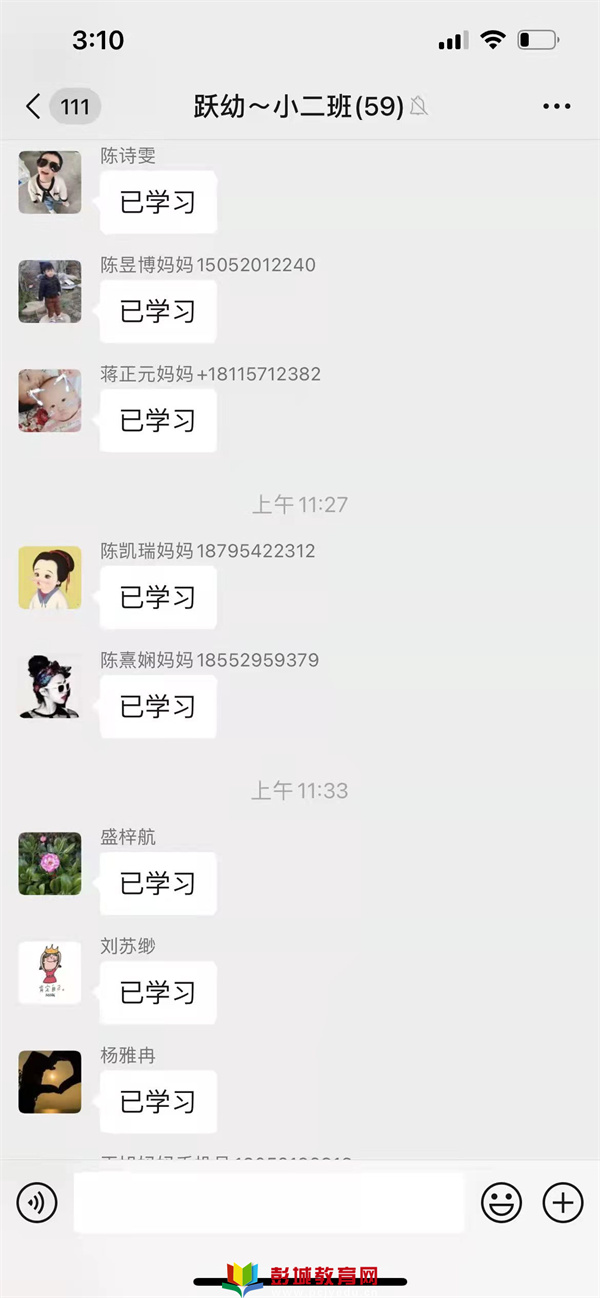
Task: Open the group chat overflow menu
Action: [x=556, y=106]
